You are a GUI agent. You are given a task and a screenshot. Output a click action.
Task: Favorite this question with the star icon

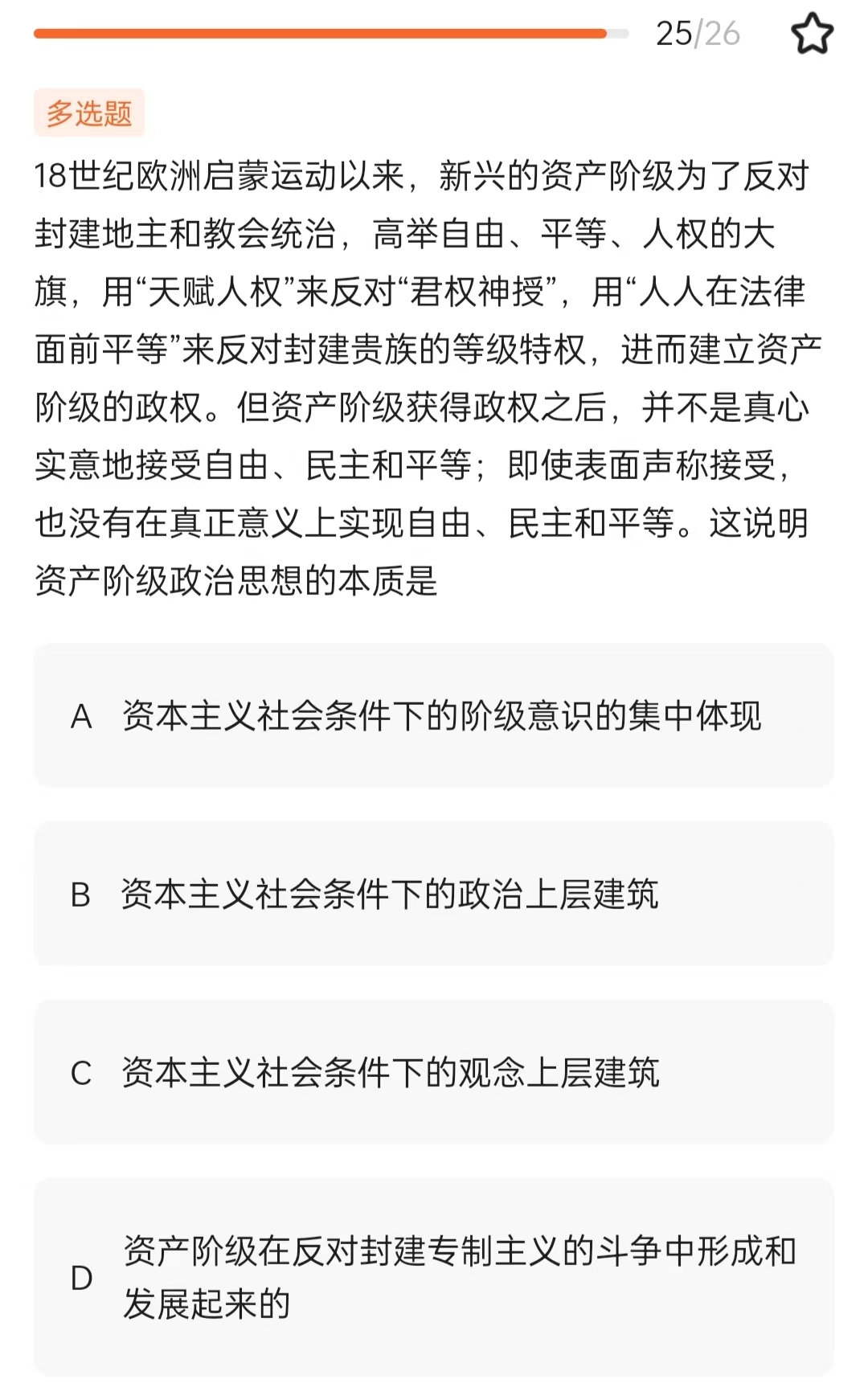[x=812, y=34]
